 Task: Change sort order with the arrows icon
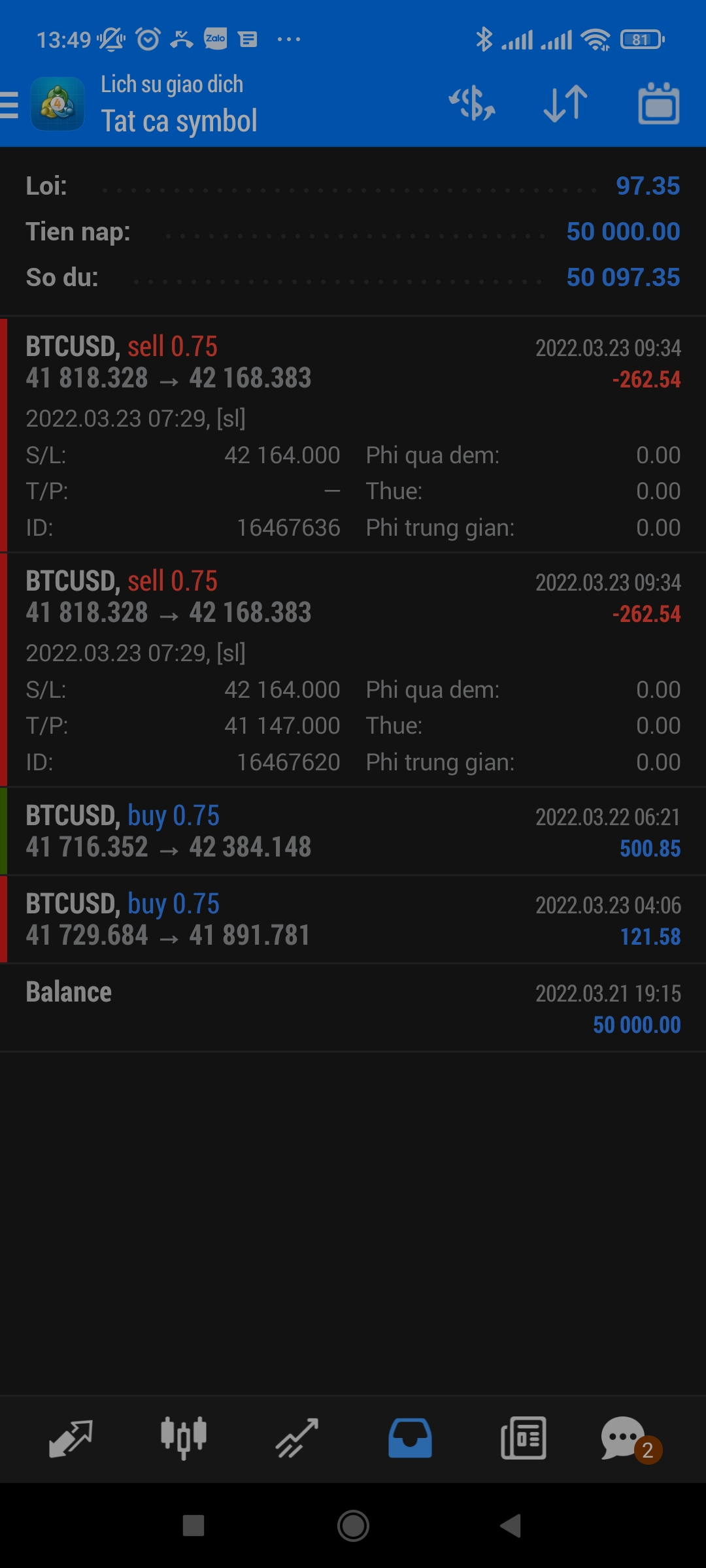coord(565,105)
